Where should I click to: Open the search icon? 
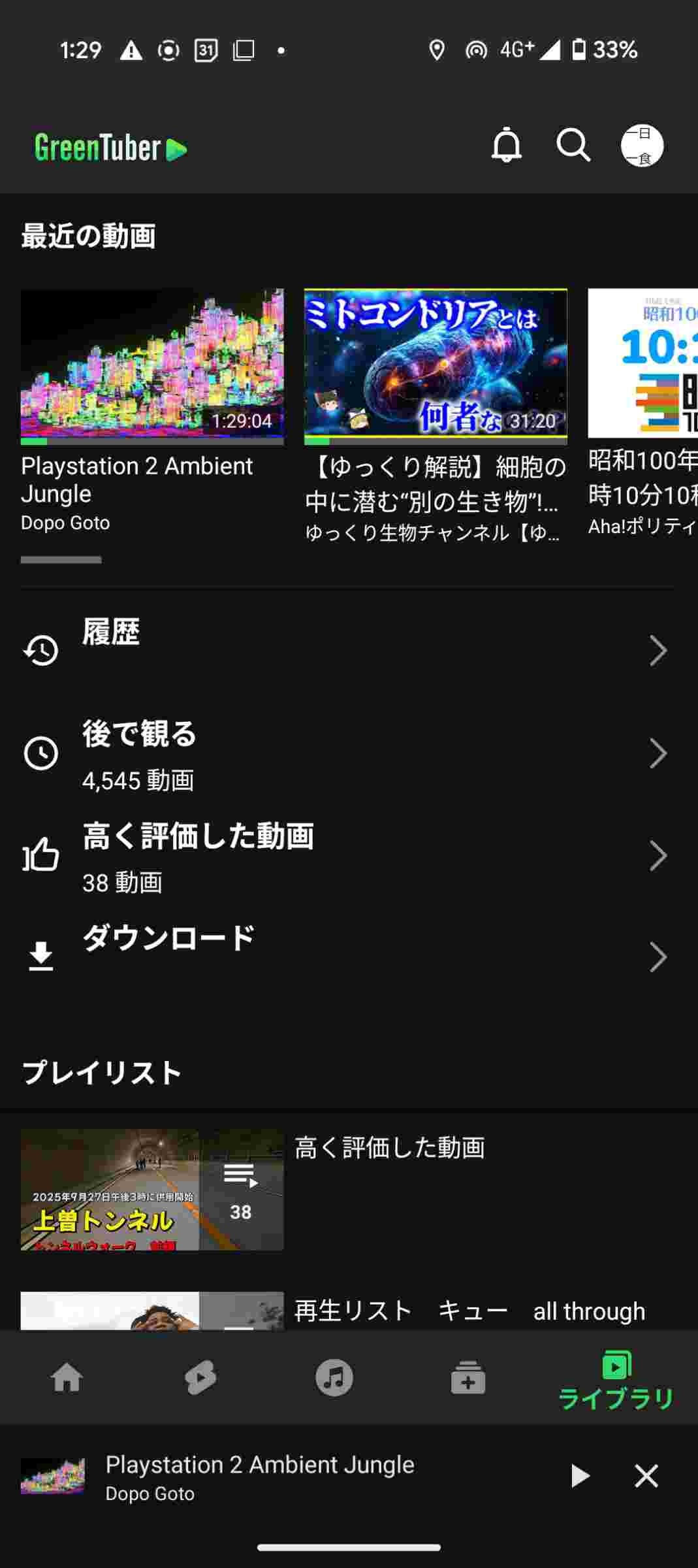coord(573,145)
